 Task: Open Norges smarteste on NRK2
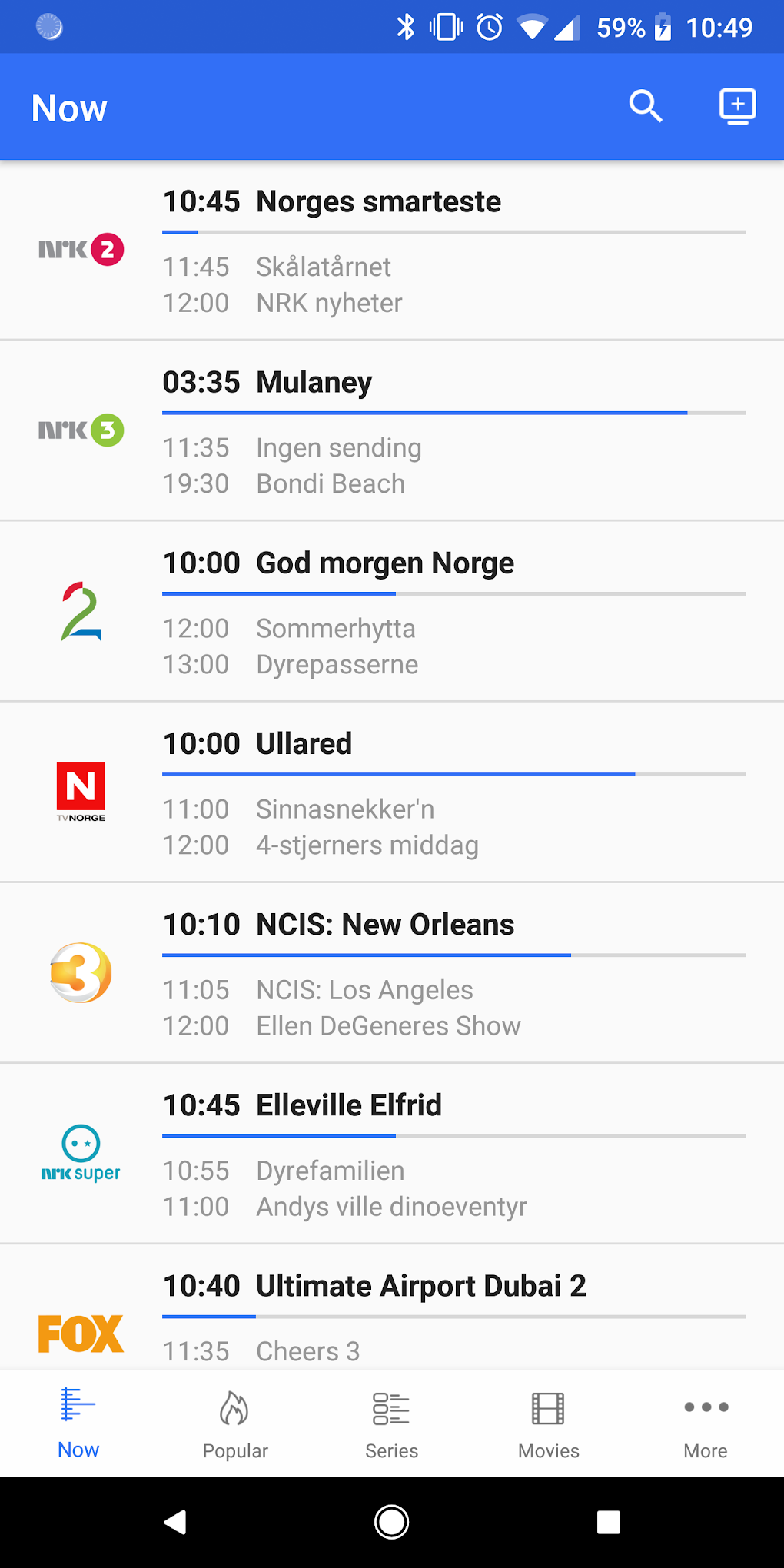378,202
